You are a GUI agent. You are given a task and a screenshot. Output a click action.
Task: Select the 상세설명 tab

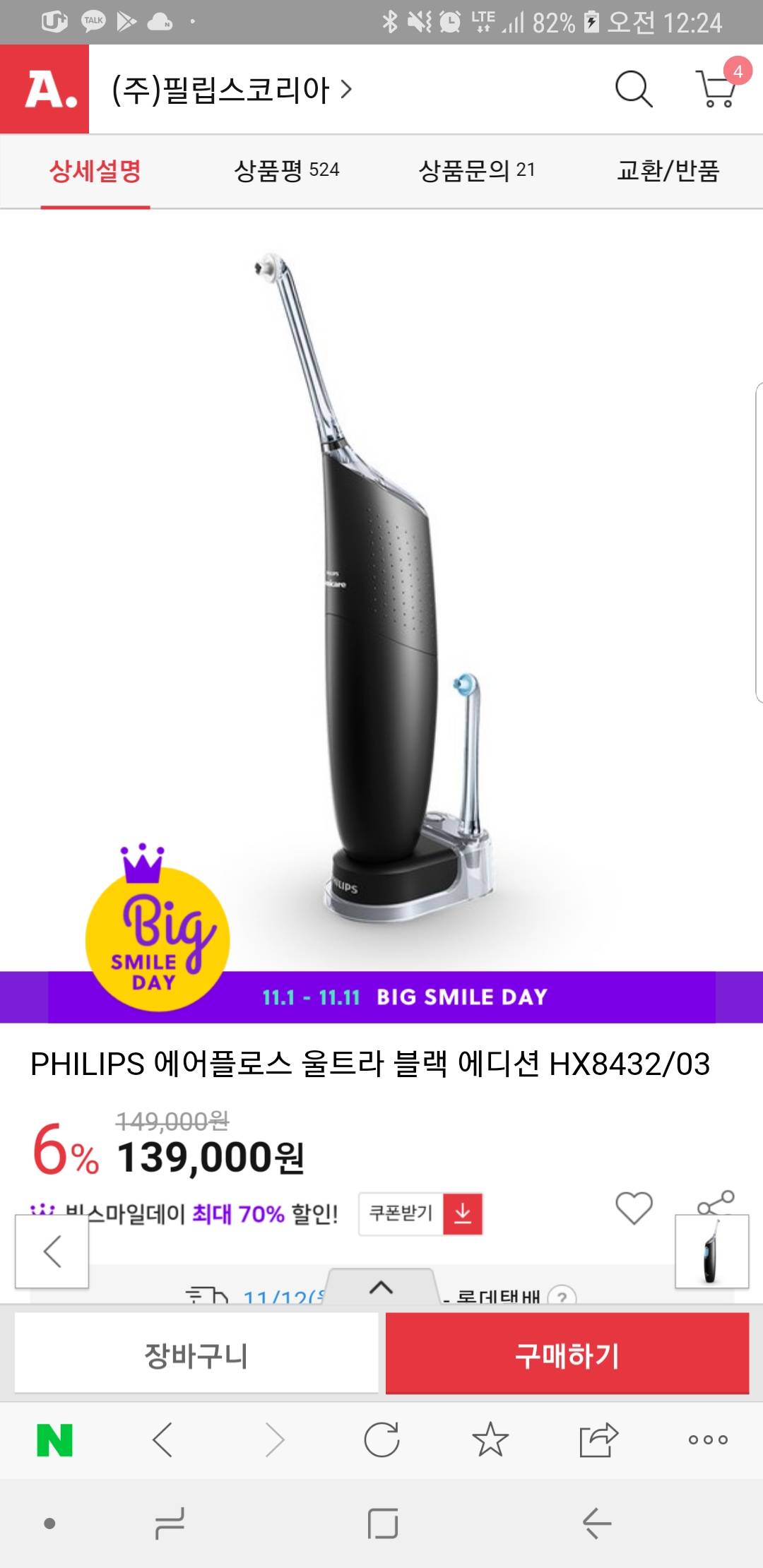(95, 170)
